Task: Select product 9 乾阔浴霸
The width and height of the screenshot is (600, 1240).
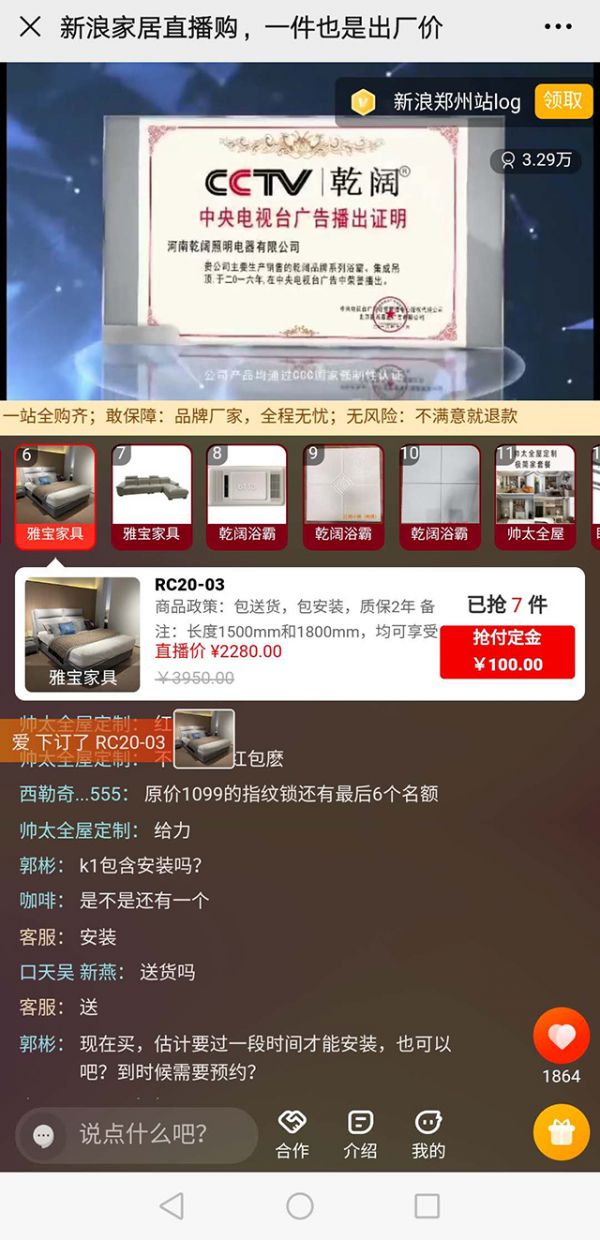Action: [343, 496]
